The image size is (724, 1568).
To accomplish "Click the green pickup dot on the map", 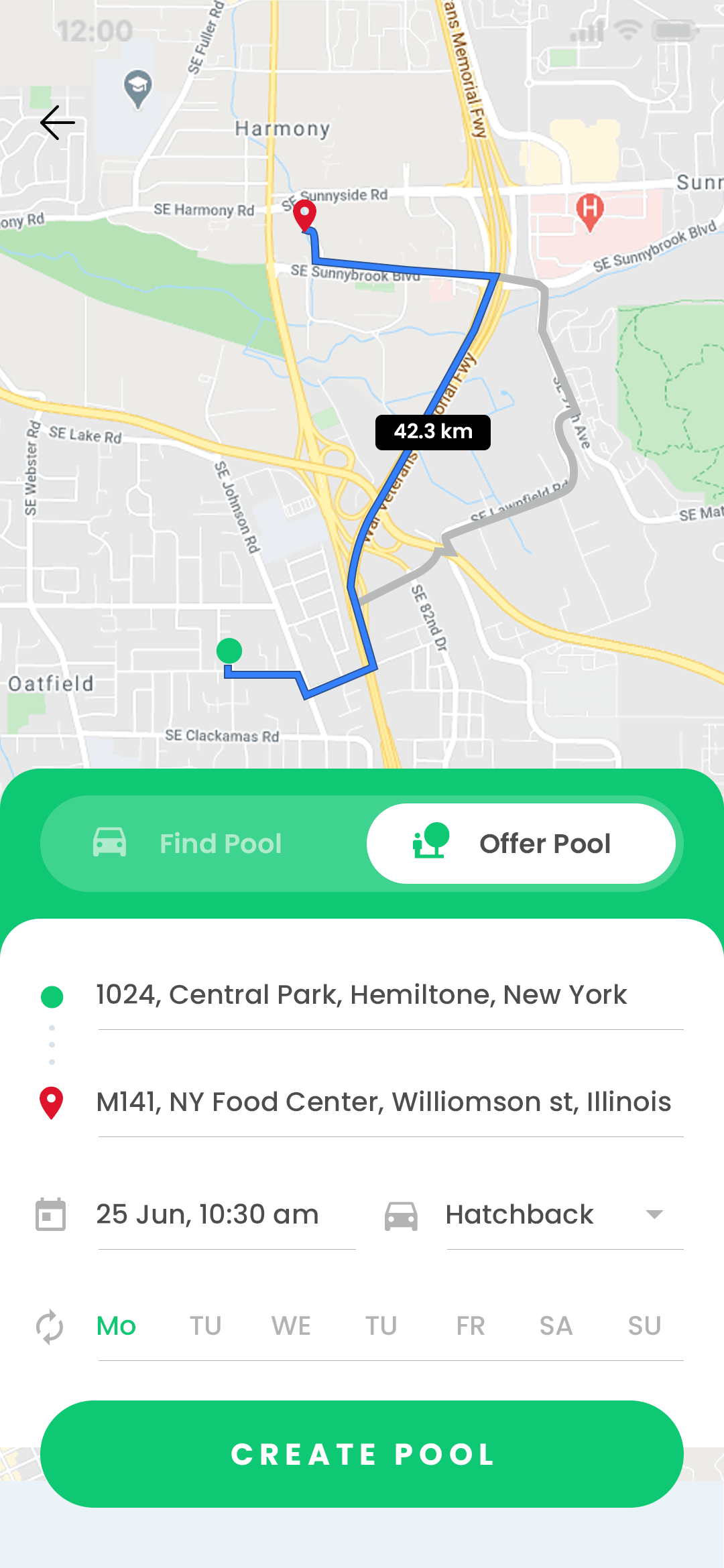I will coord(228,650).
